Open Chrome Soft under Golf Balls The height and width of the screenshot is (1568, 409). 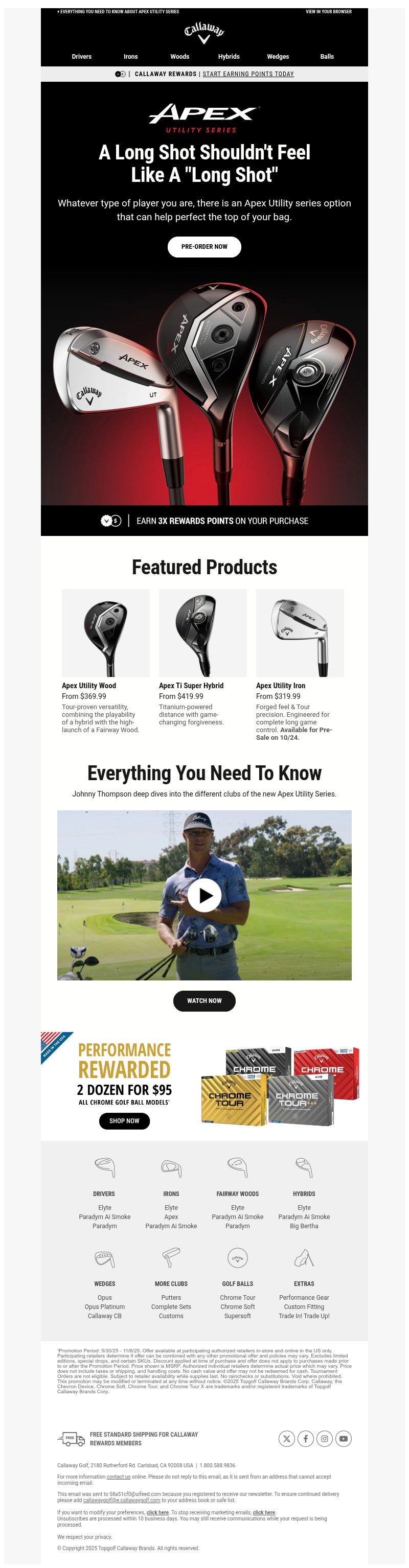click(x=237, y=1307)
